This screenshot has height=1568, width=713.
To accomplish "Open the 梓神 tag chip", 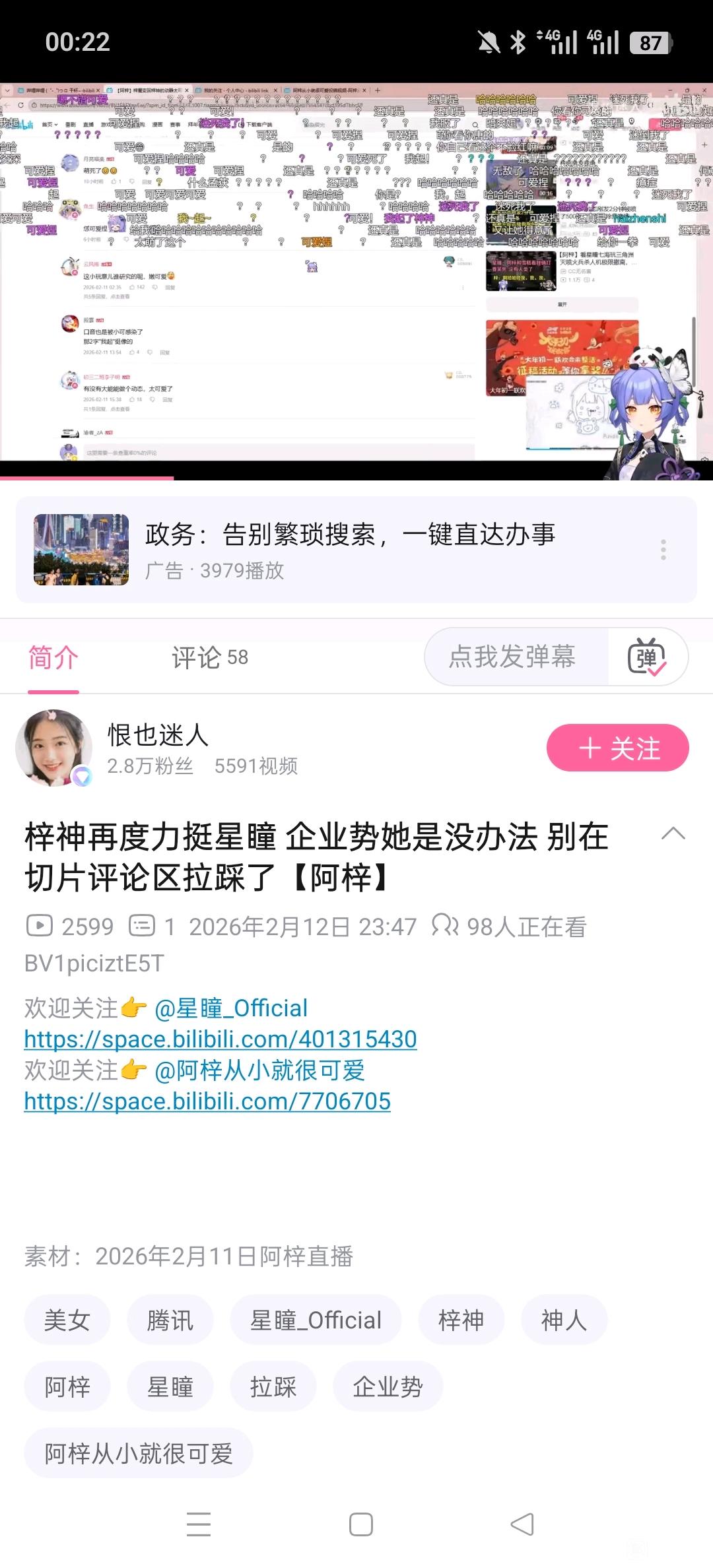I will tap(461, 1320).
